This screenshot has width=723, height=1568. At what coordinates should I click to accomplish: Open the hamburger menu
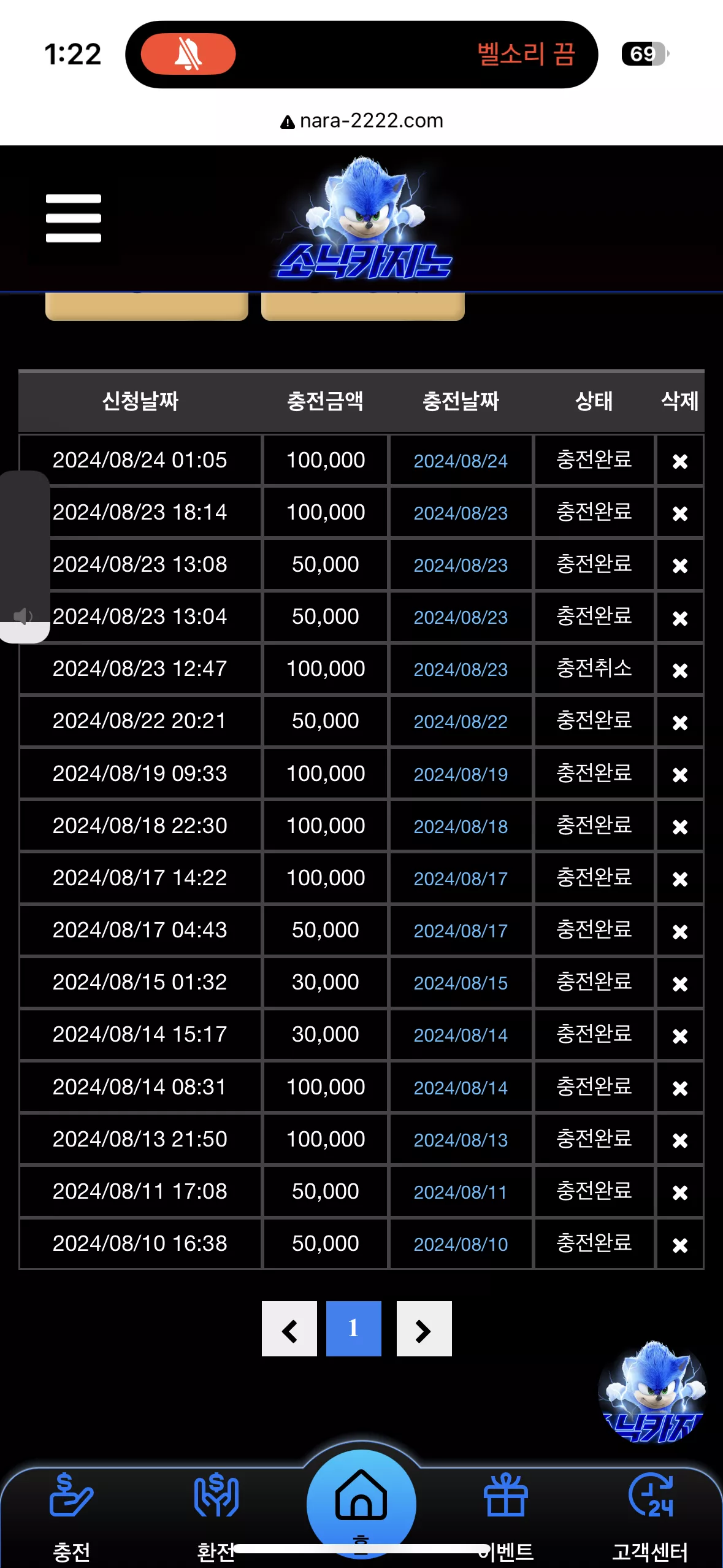coord(73,218)
